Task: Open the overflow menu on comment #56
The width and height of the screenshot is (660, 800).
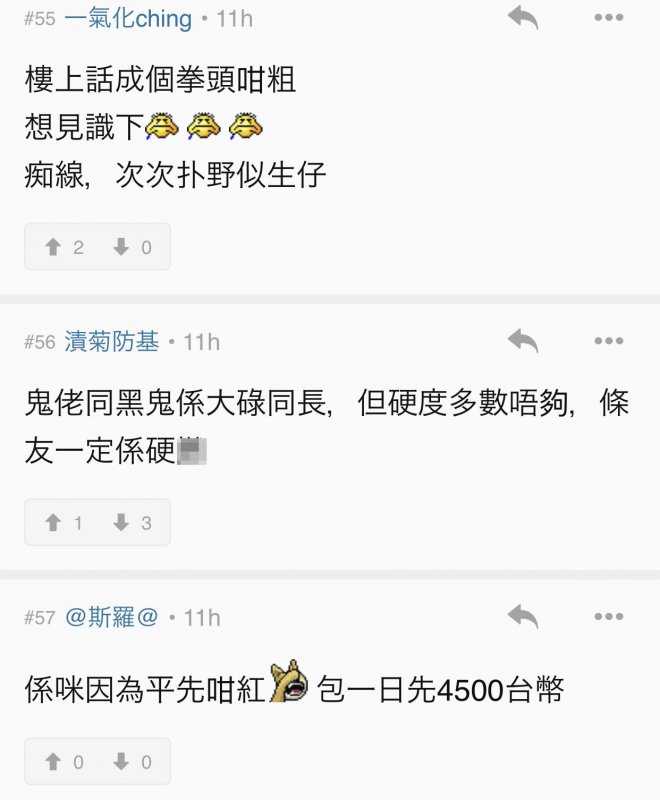Action: click(x=608, y=341)
